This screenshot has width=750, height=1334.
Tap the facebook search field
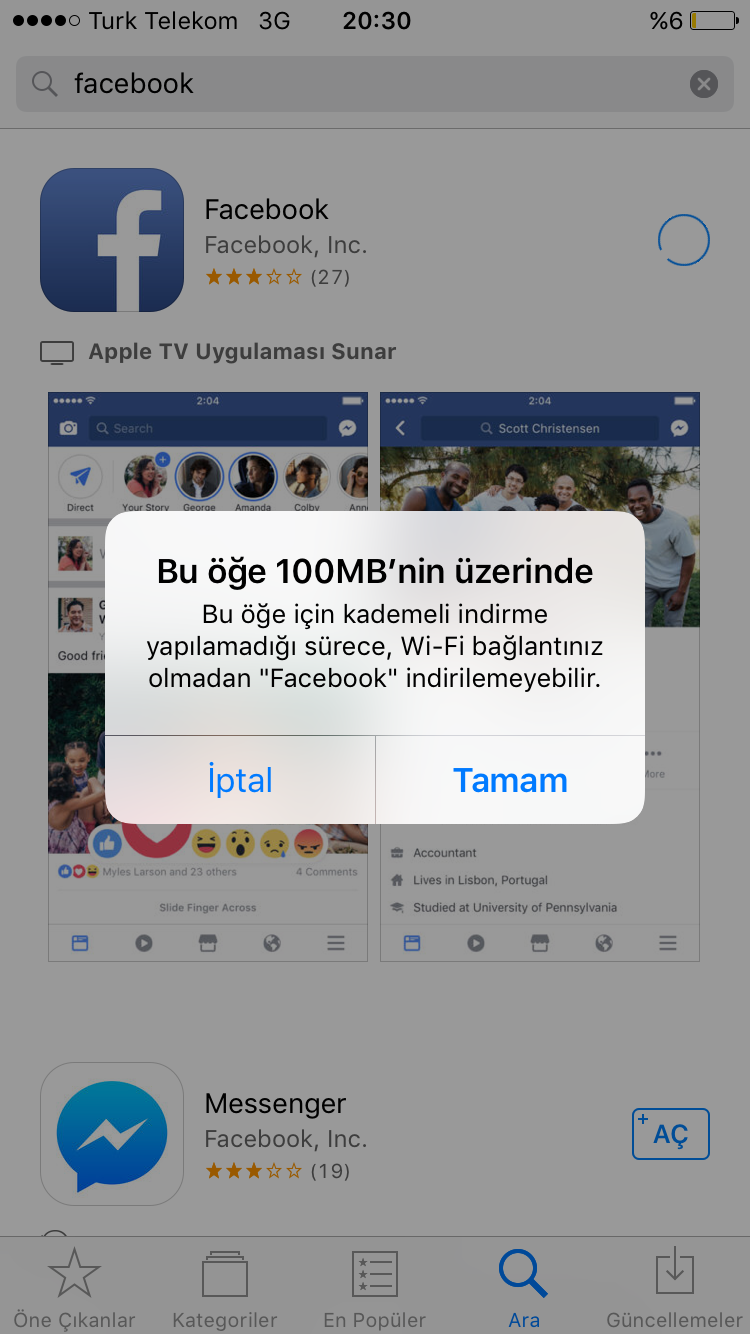[360, 84]
